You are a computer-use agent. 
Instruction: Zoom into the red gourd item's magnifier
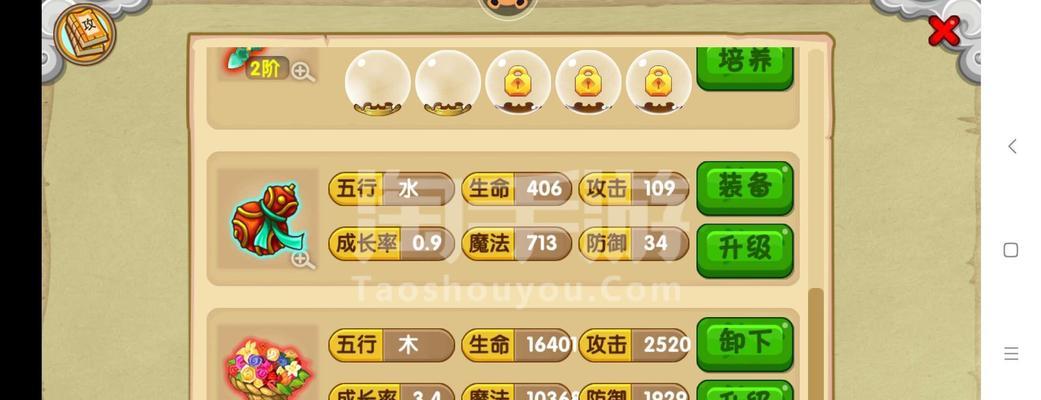pos(302,260)
